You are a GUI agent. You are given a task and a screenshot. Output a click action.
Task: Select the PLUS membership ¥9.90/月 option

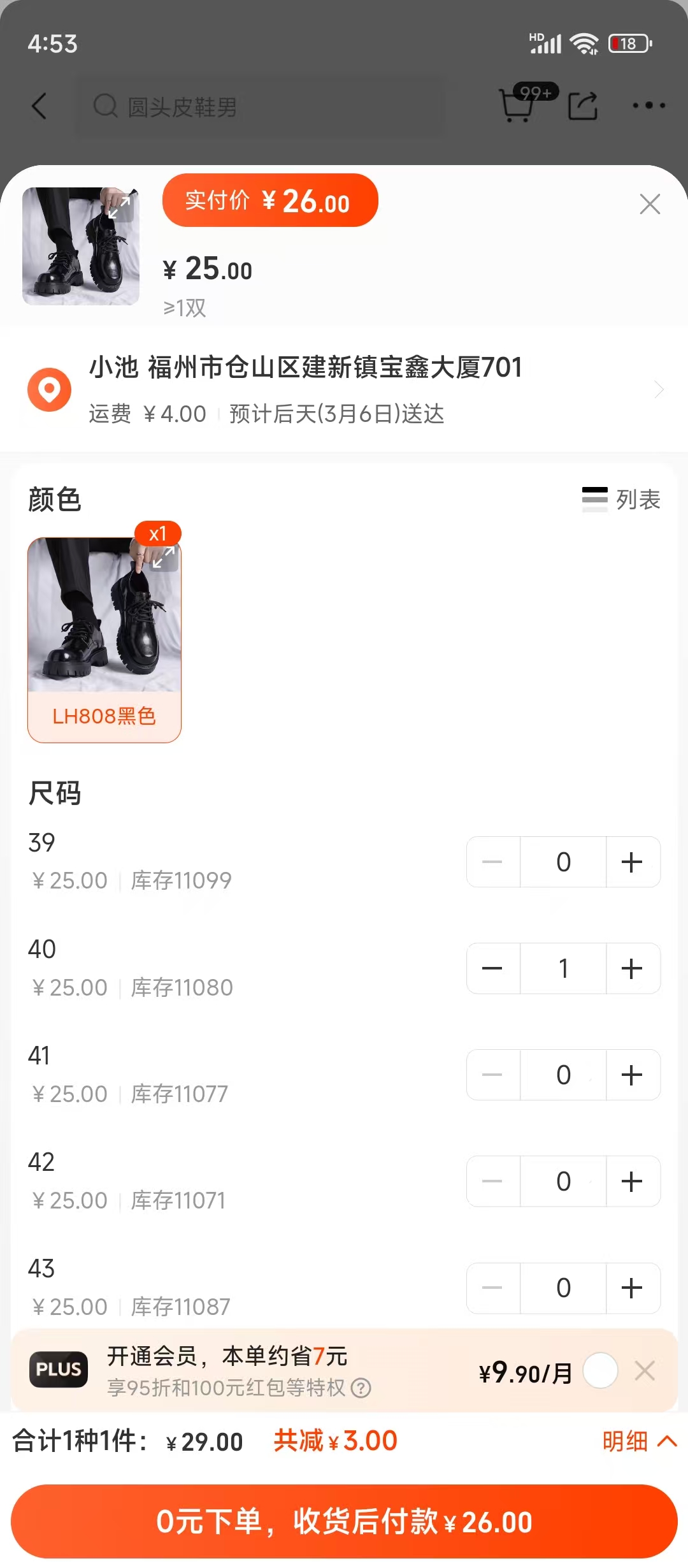point(600,1370)
